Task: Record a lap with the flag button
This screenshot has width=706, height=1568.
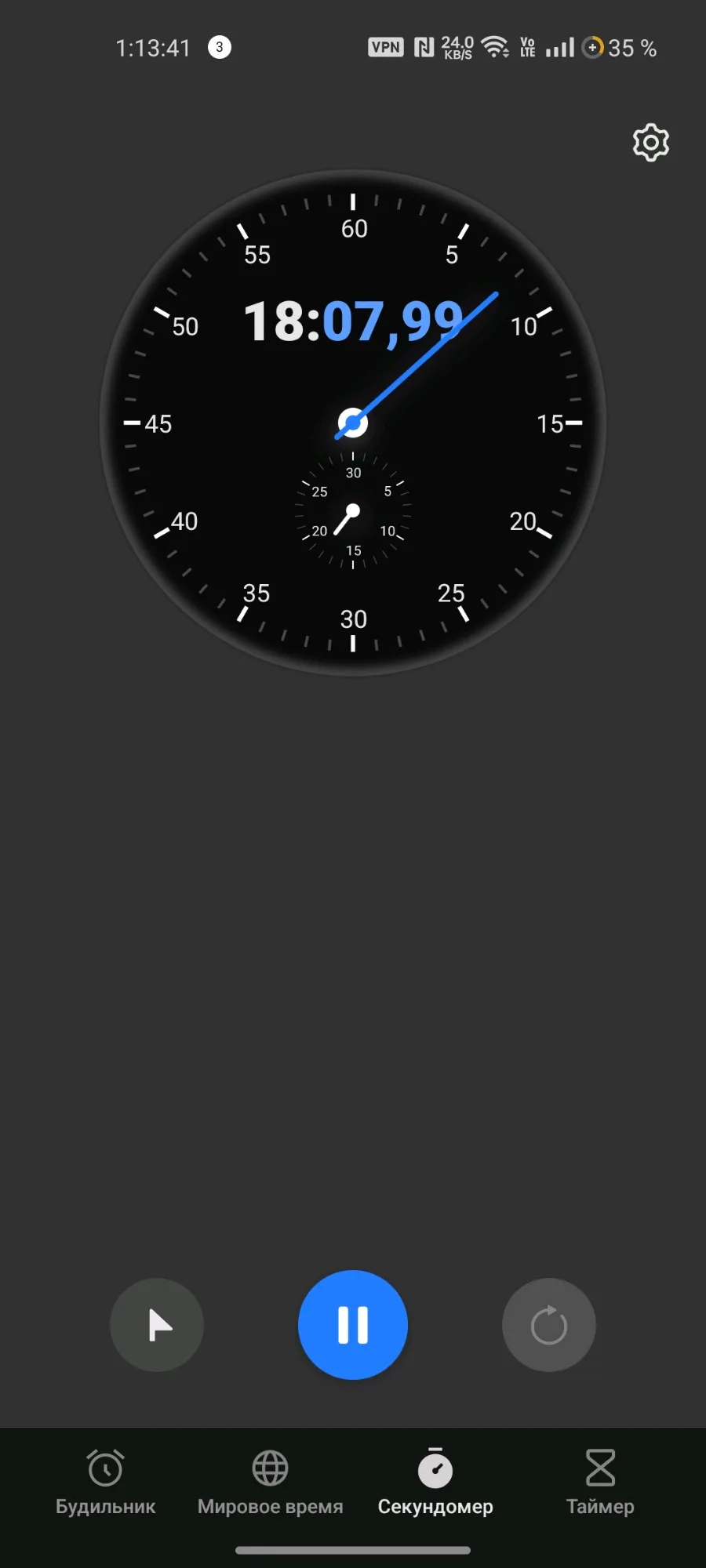Action: pos(157,1325)
